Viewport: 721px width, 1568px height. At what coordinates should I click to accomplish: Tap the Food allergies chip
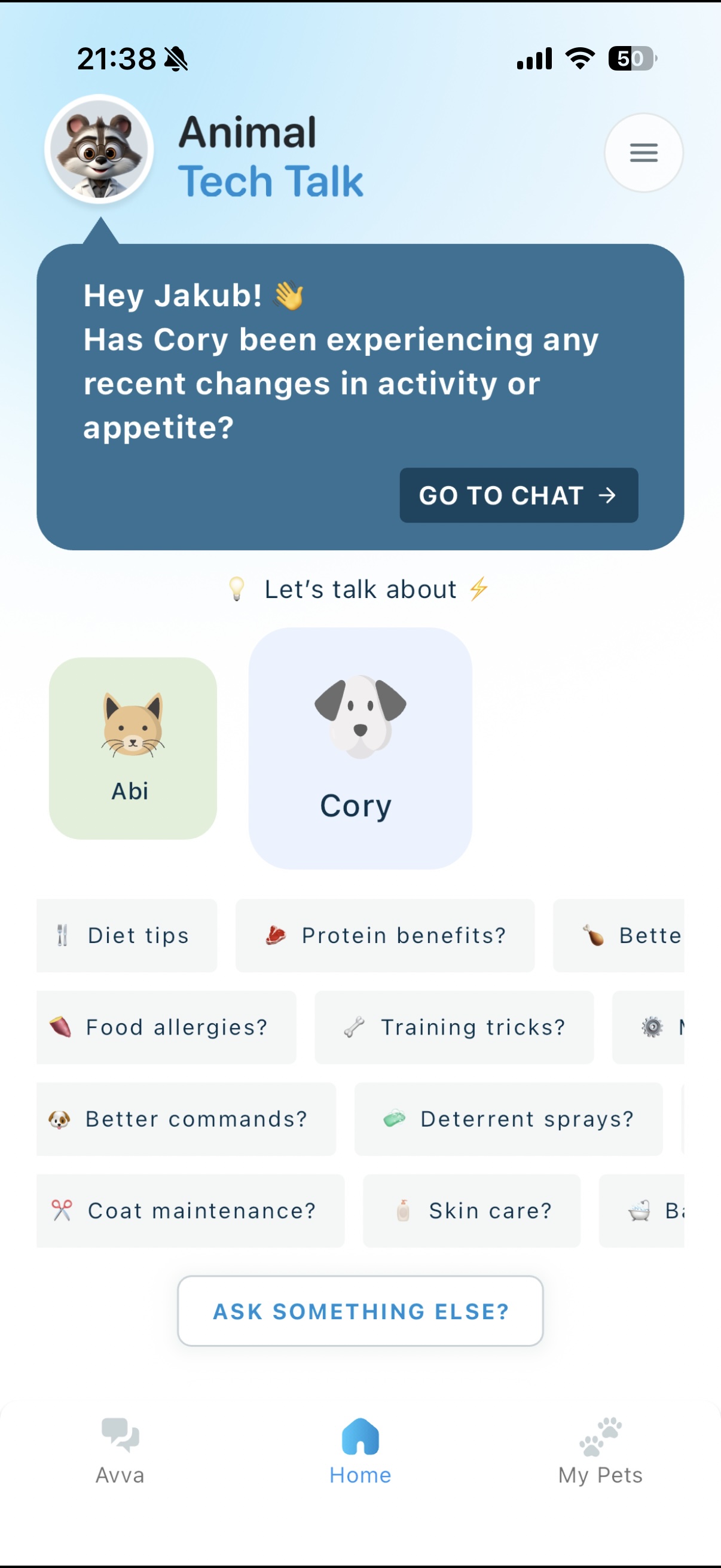point(166,1027)
